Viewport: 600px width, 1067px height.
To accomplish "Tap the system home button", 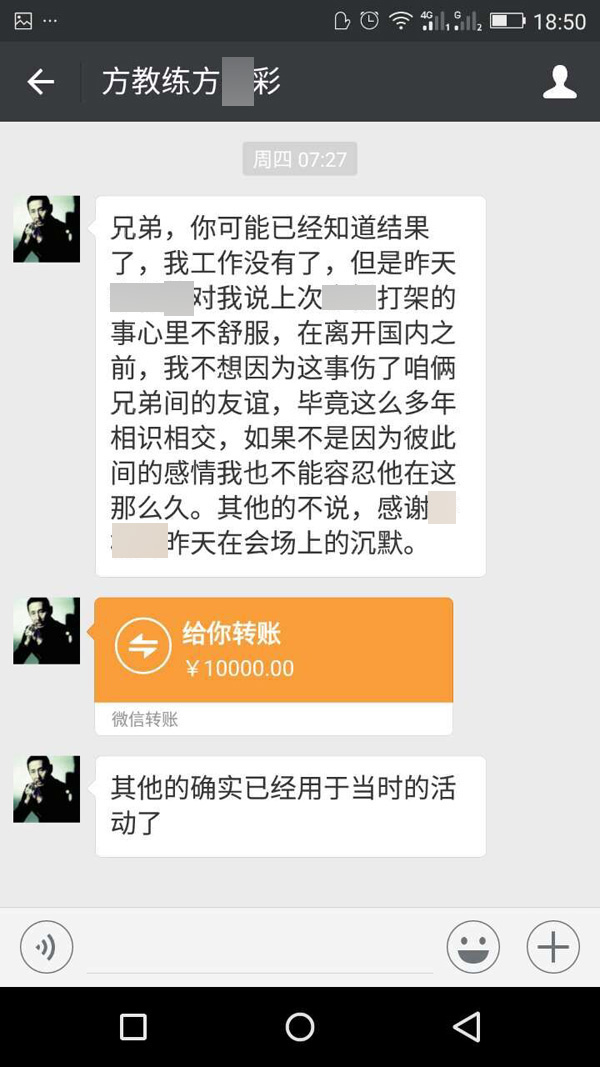I will tap(300, 1027).
